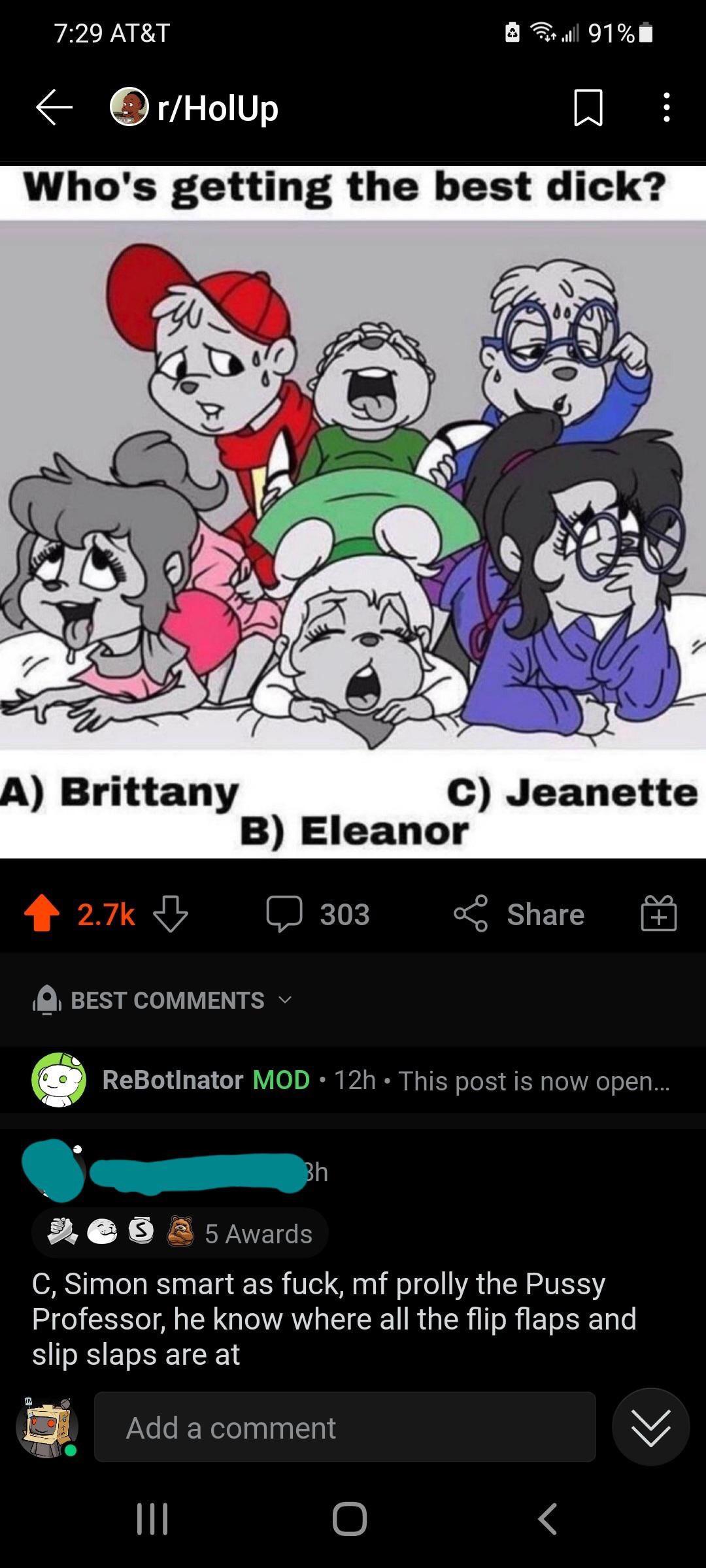This screenshot has width=706, height=1568.
Task: View the comment's 5 Awards
Action: coord(180,1233)
